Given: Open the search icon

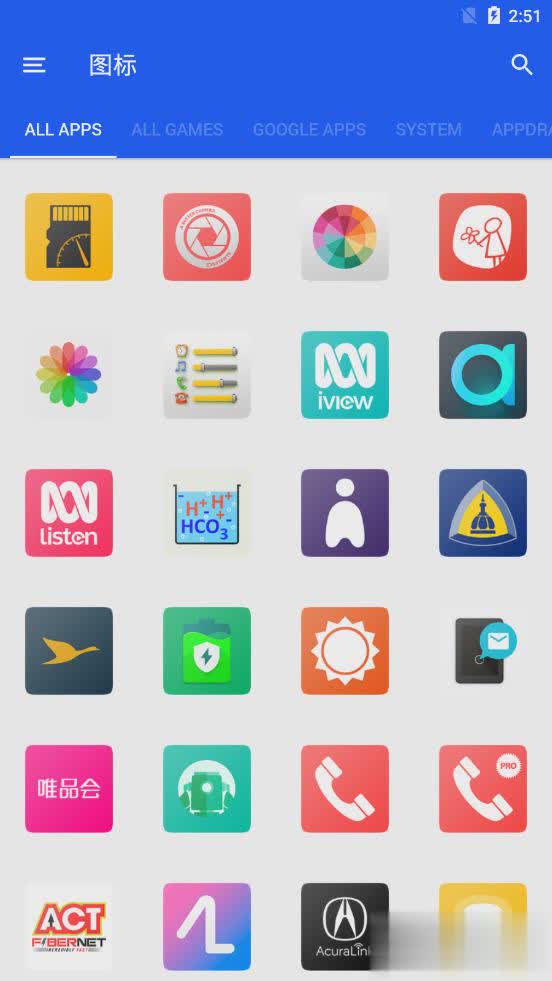Looking at the screenshot, I should (x=521, y=65).
